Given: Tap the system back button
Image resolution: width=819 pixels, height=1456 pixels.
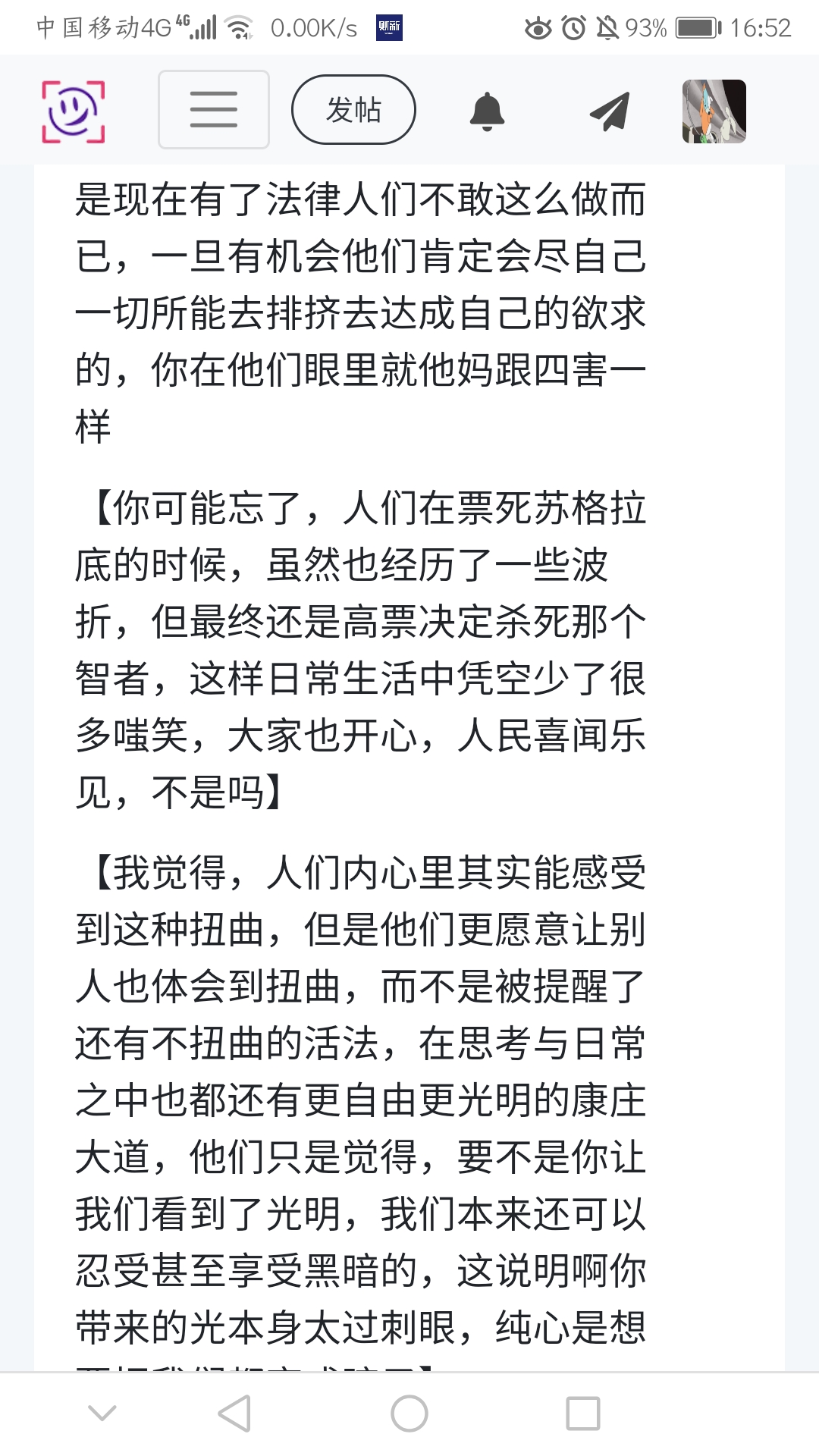Looking at the screenshot, I should pos(234,1414).
